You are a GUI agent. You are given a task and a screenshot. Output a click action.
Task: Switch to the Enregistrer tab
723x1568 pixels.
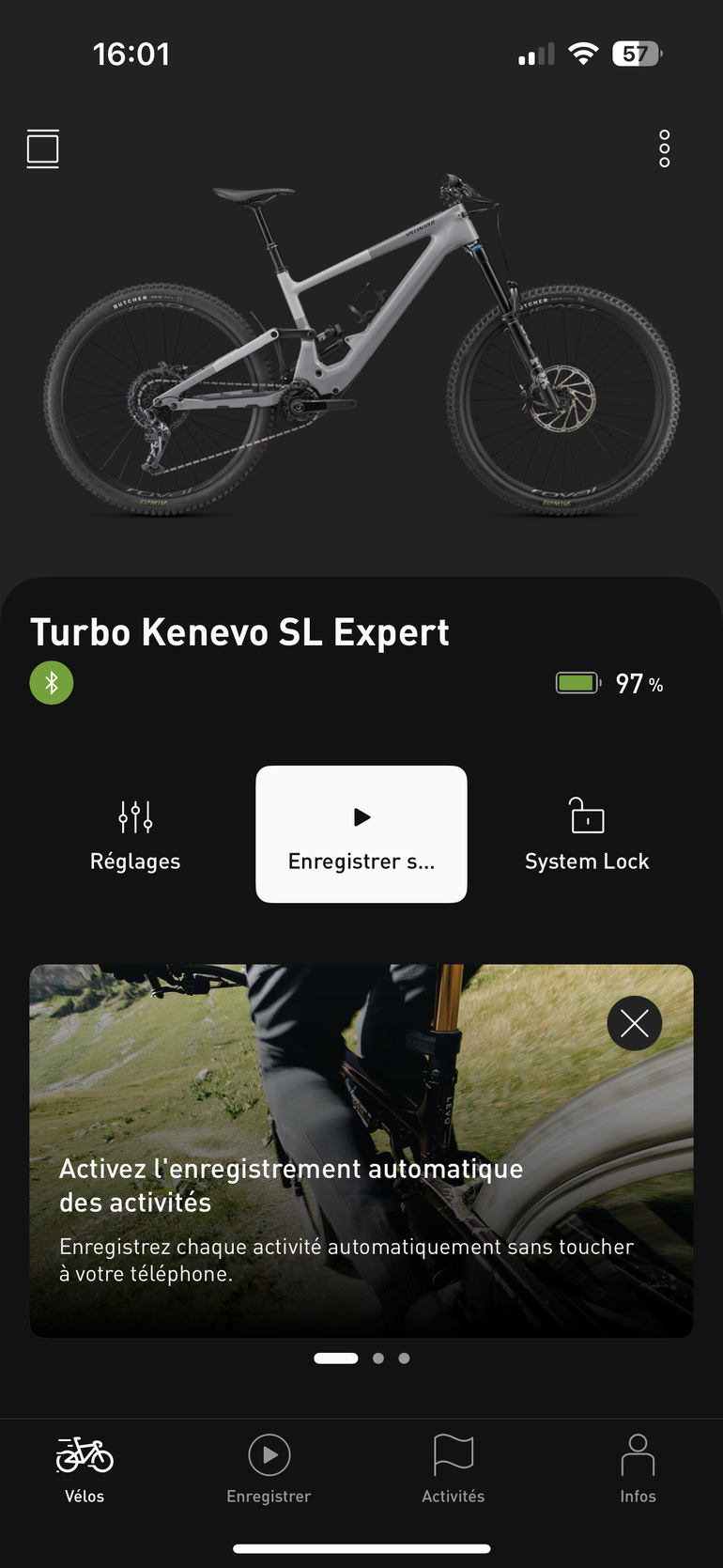[x=269, y=1468]
